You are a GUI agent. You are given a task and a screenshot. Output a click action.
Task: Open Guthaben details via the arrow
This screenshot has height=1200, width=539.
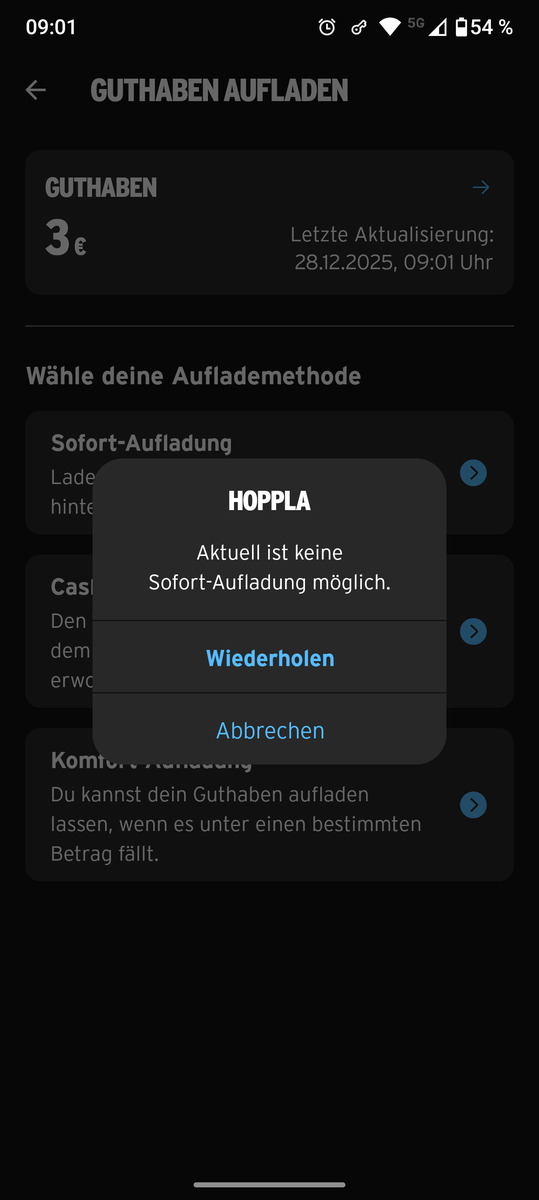coord(481,187)
